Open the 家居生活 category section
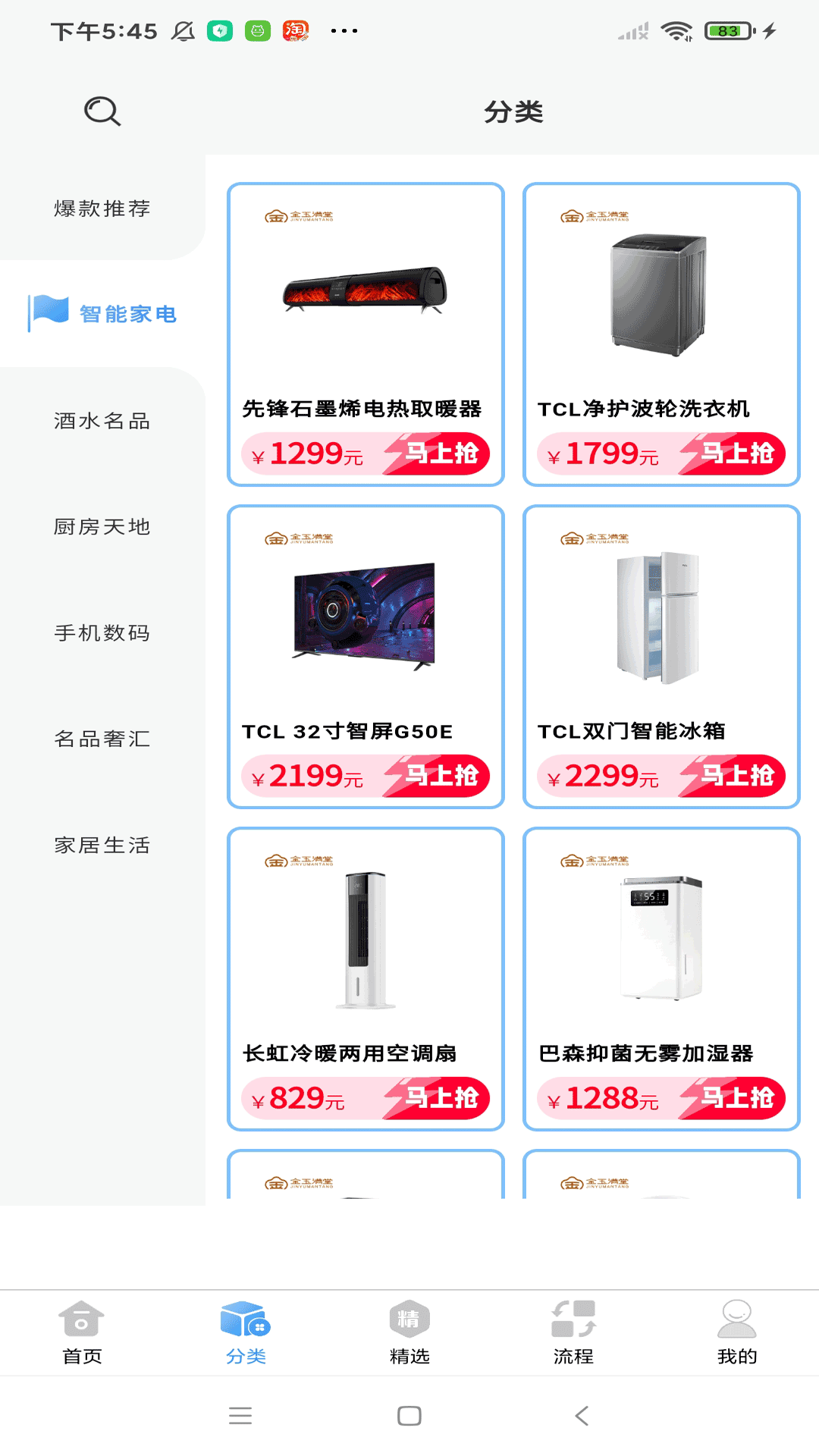Viewport: 819px width, 1456px height. (102, 845)
